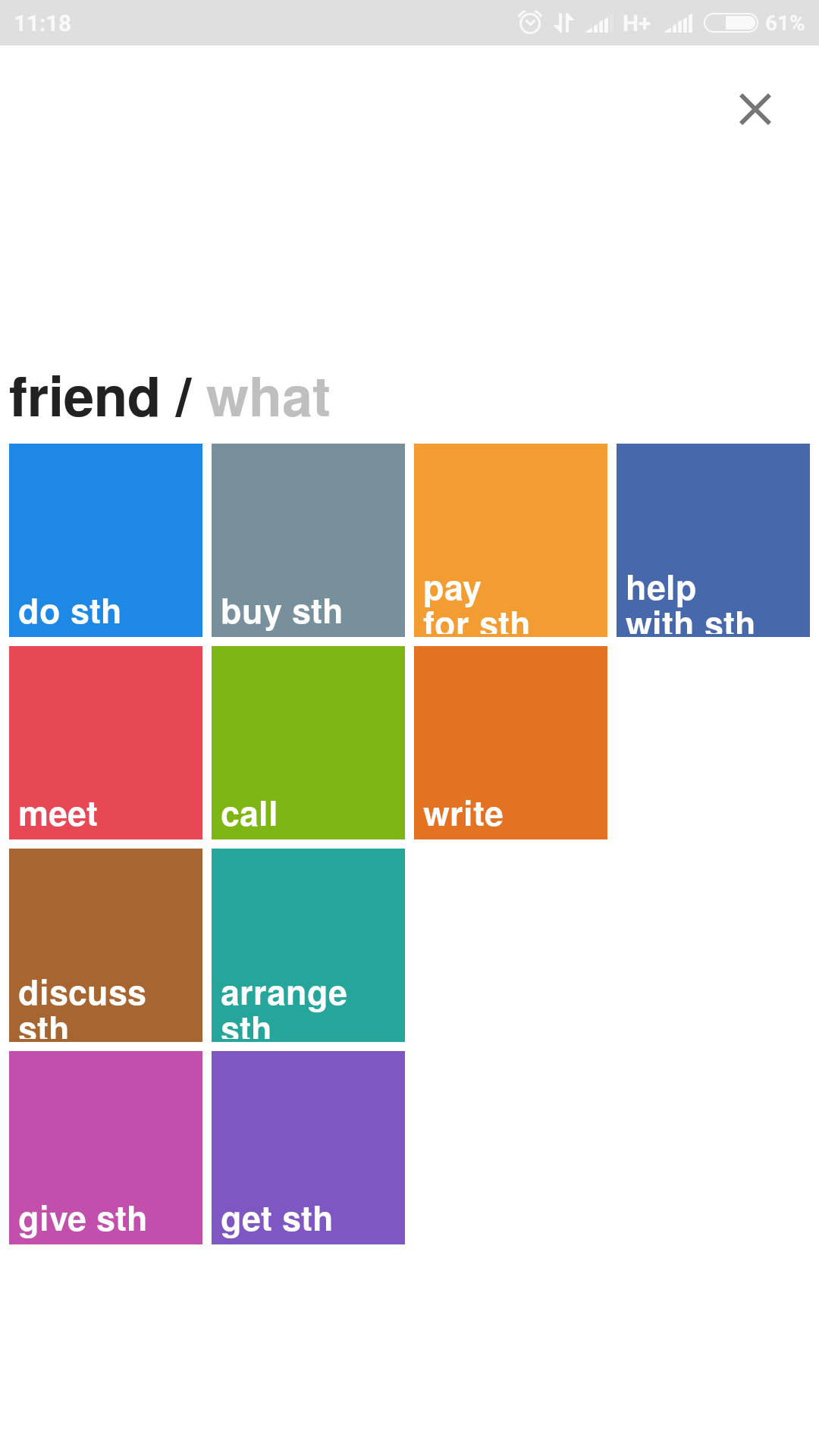
Task: Select the red "meet" tile
Action: click(105, 742)
